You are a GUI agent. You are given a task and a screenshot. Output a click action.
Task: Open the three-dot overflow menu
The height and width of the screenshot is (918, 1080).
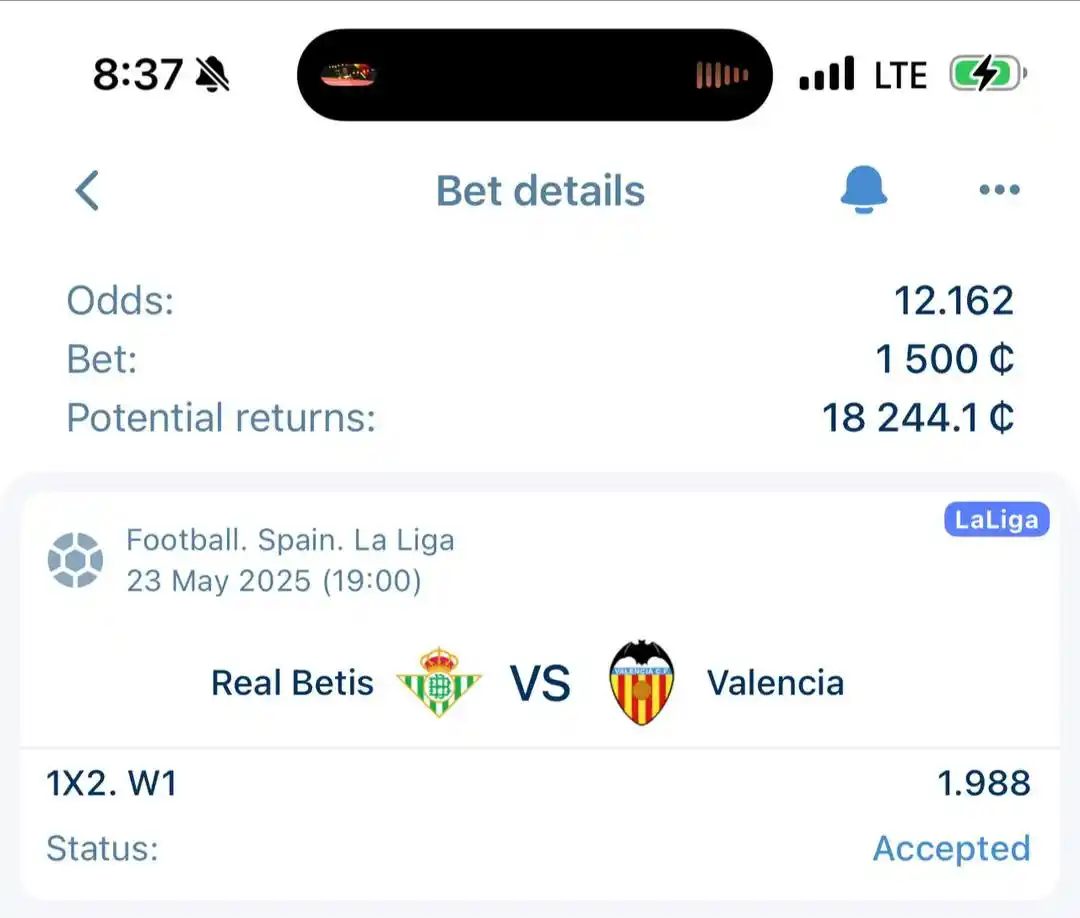[x=999, y=190]
